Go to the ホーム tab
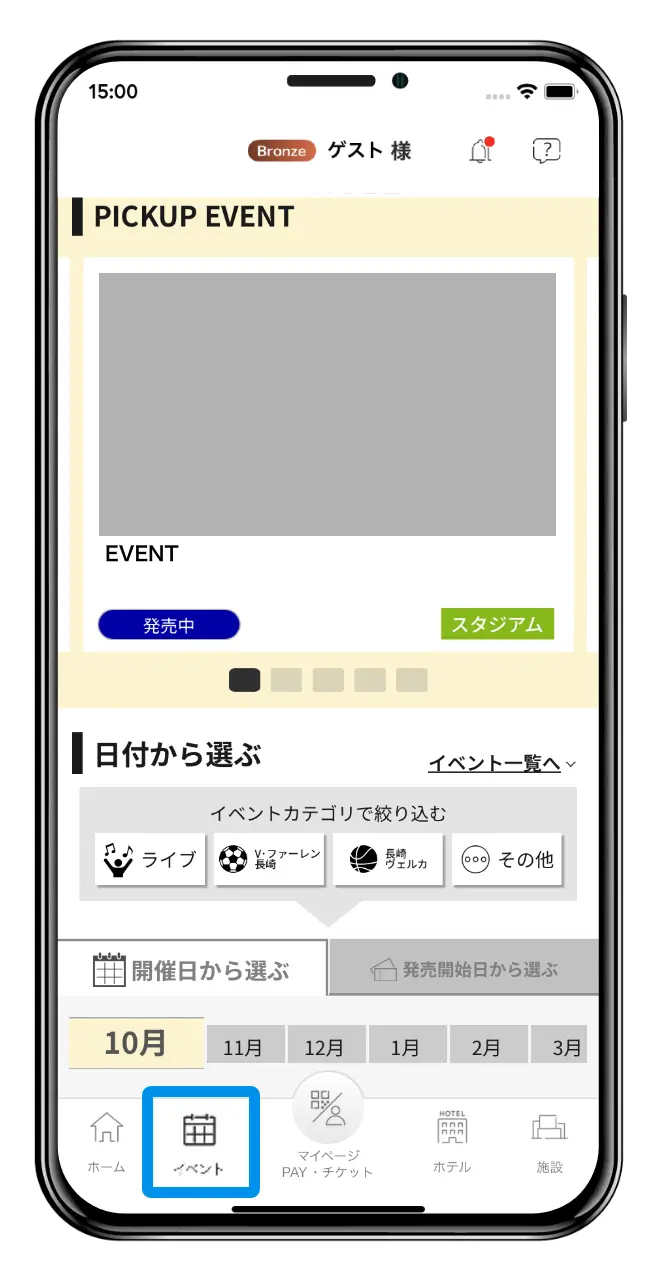Screen dimensions: 662x1281 (106, 1140)
